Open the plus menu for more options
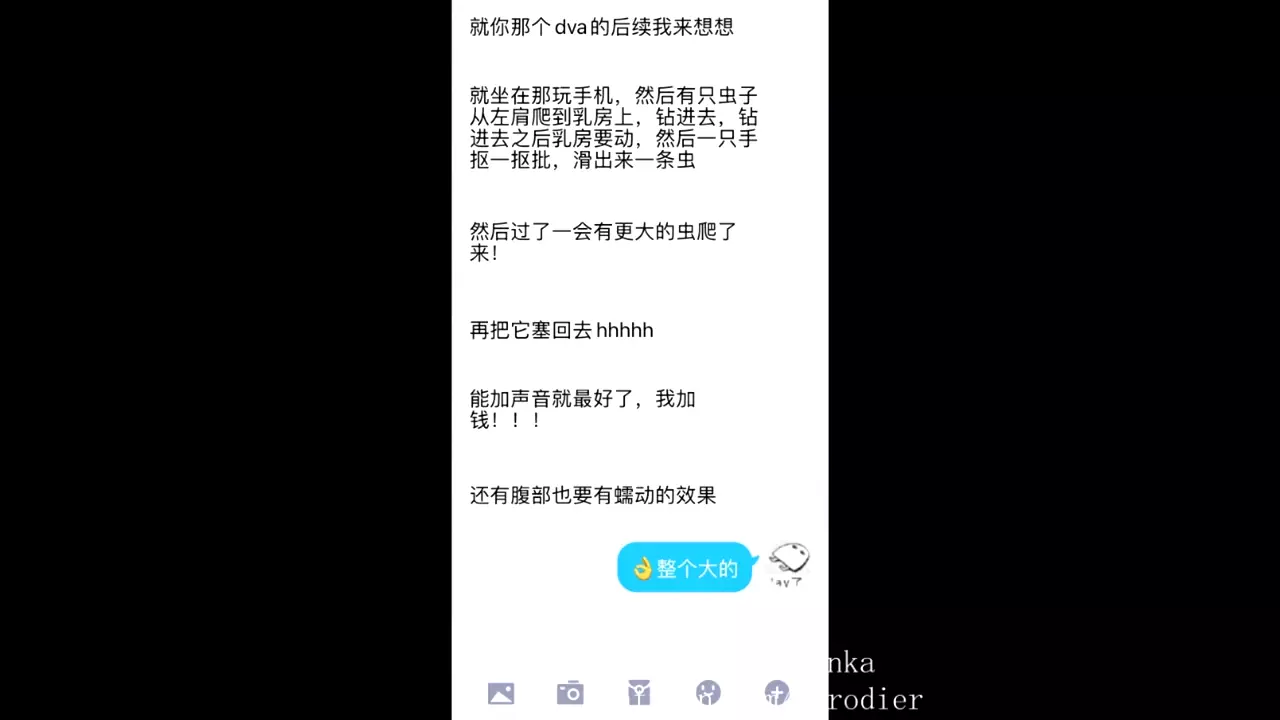 click(777, 693)
